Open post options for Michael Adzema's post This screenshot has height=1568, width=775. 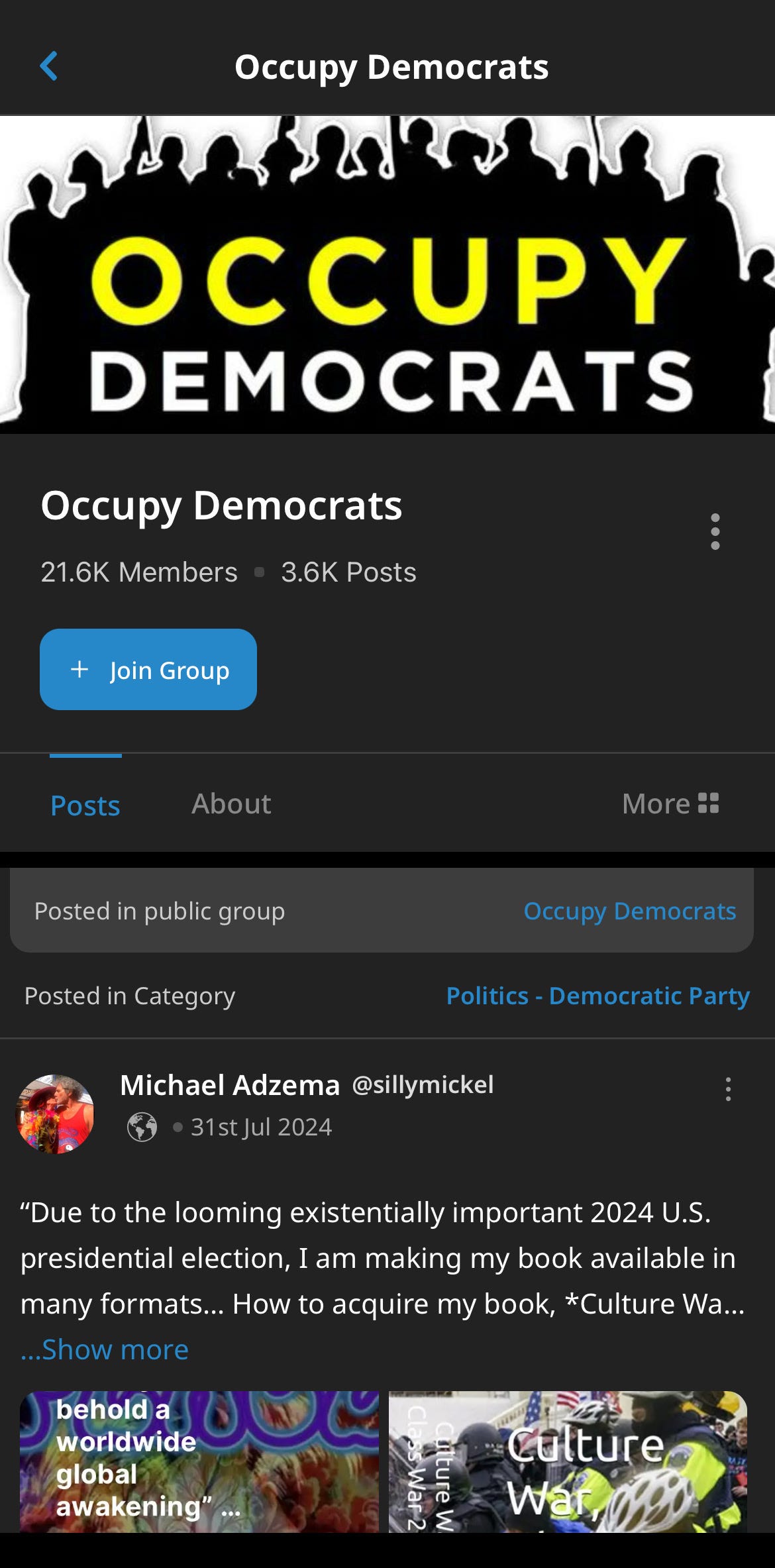click(728, 1089)
